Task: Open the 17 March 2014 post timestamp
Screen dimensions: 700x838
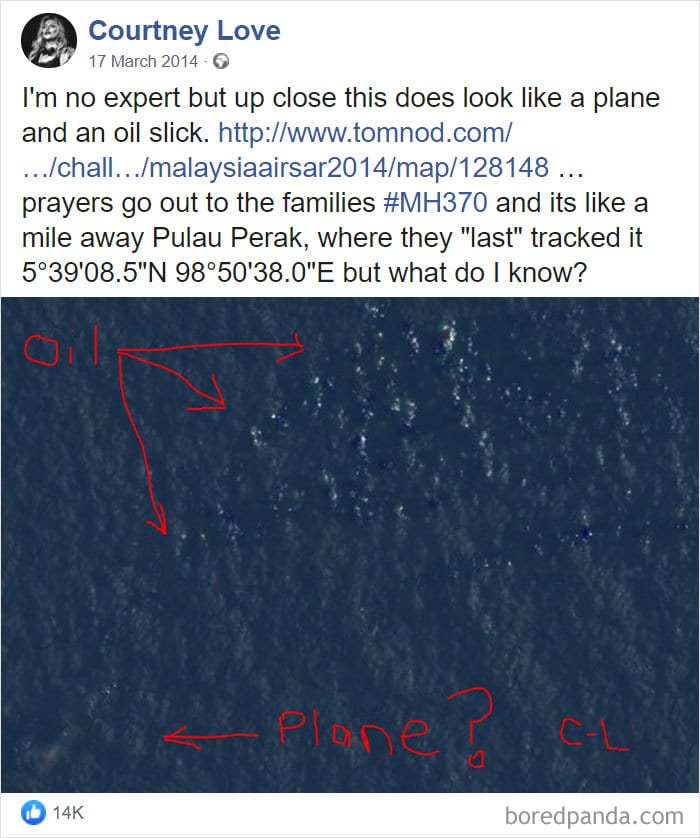Action: [x=145, y=61]
